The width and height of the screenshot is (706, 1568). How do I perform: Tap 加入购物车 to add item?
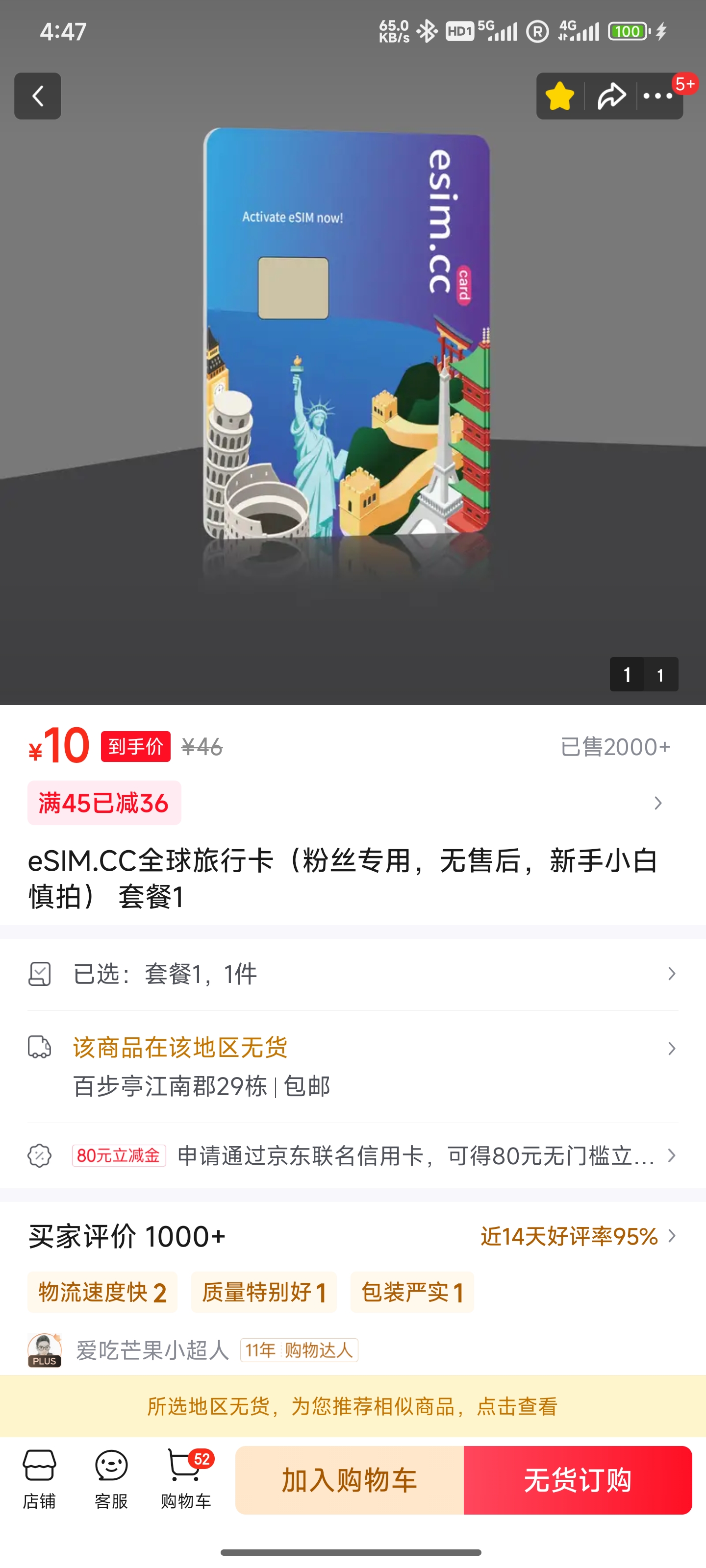(x=350, y=1480)
